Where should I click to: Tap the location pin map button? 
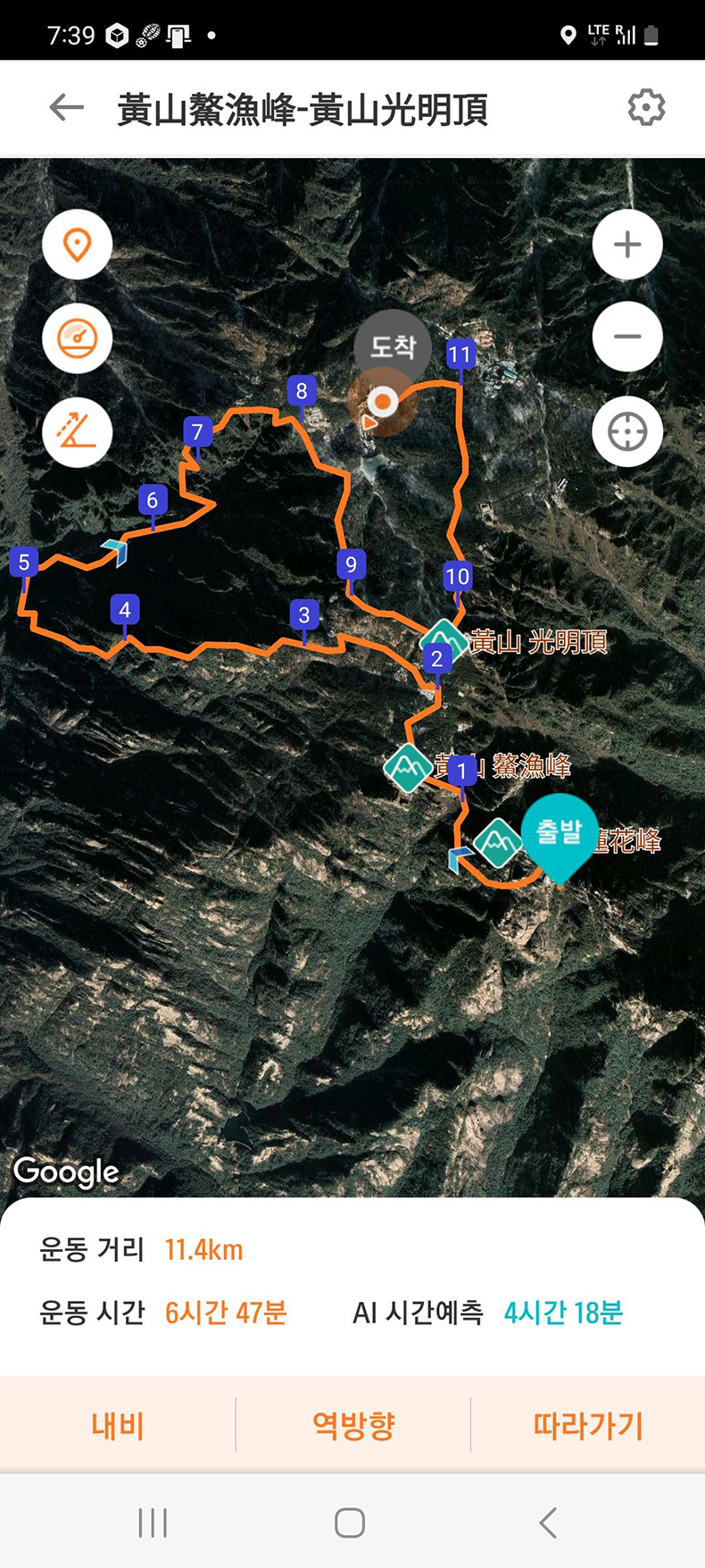(x=78, y=245)
